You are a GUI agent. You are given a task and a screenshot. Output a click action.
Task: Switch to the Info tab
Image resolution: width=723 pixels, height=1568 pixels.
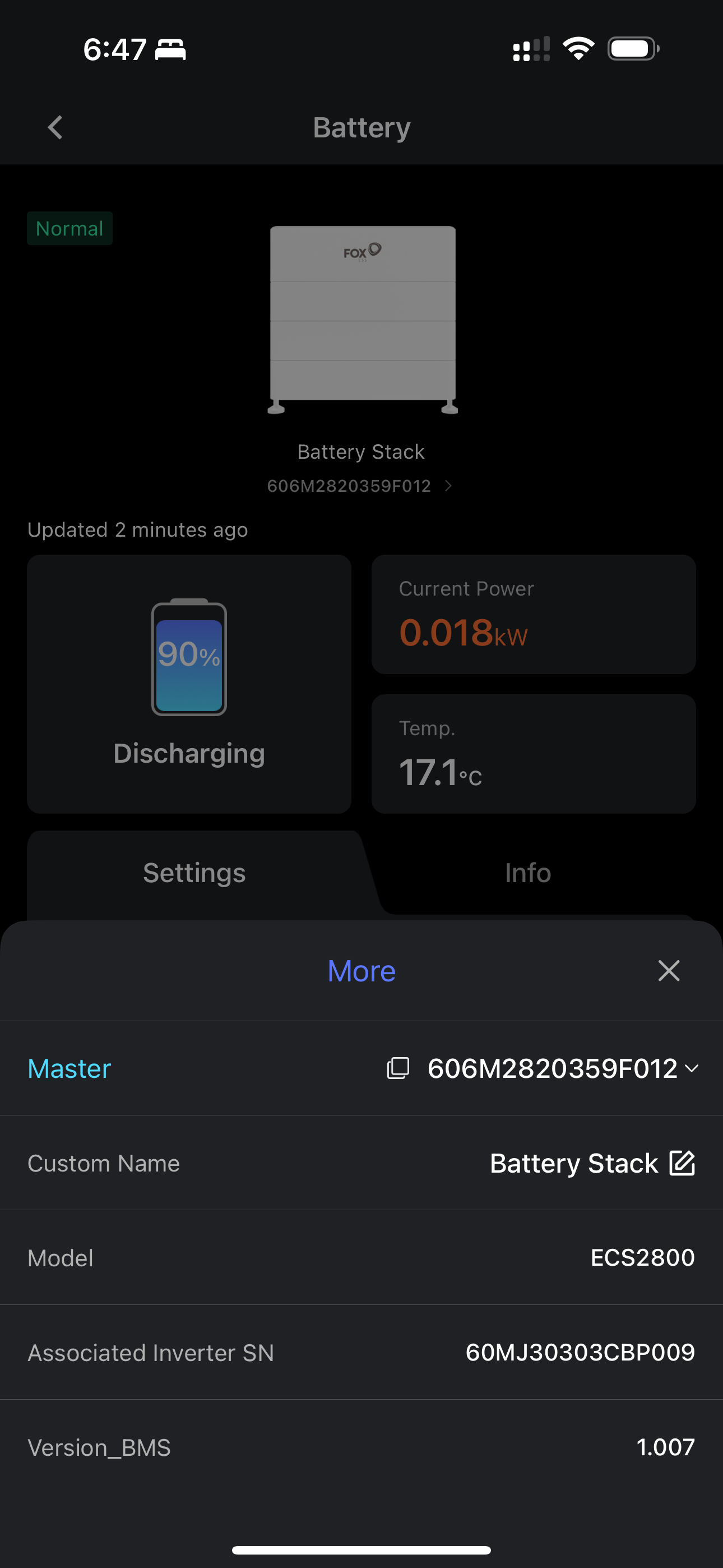click(x=527, y=873)
